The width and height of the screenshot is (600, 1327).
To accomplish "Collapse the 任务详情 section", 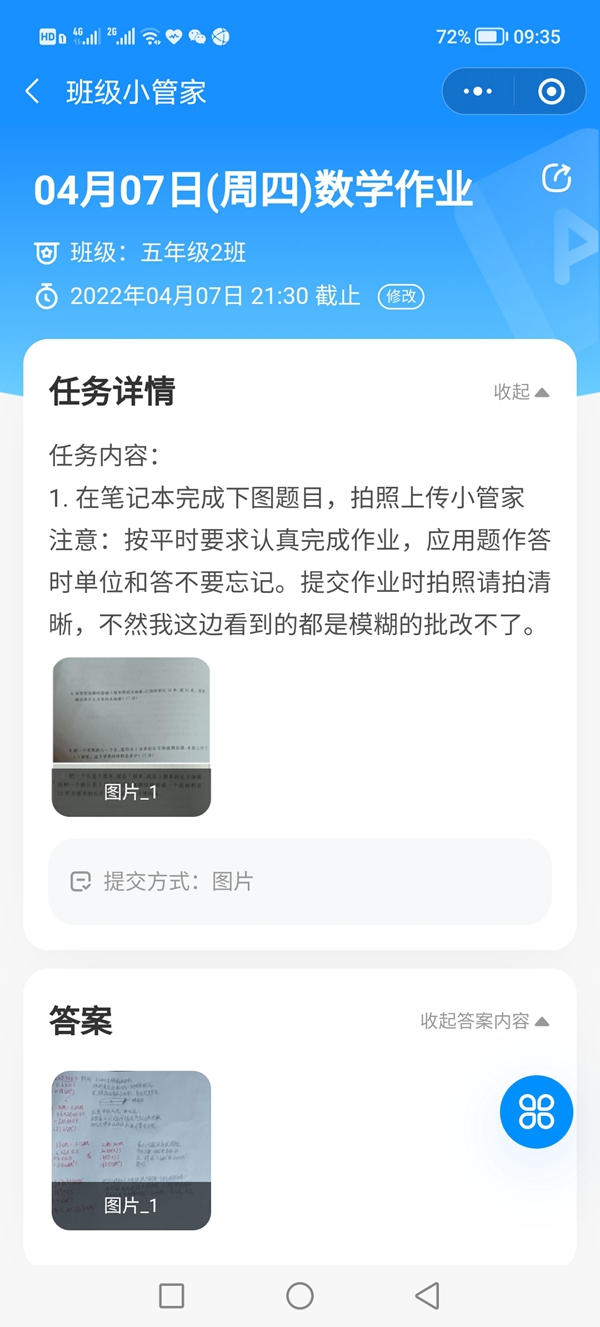I will (521, 392).
